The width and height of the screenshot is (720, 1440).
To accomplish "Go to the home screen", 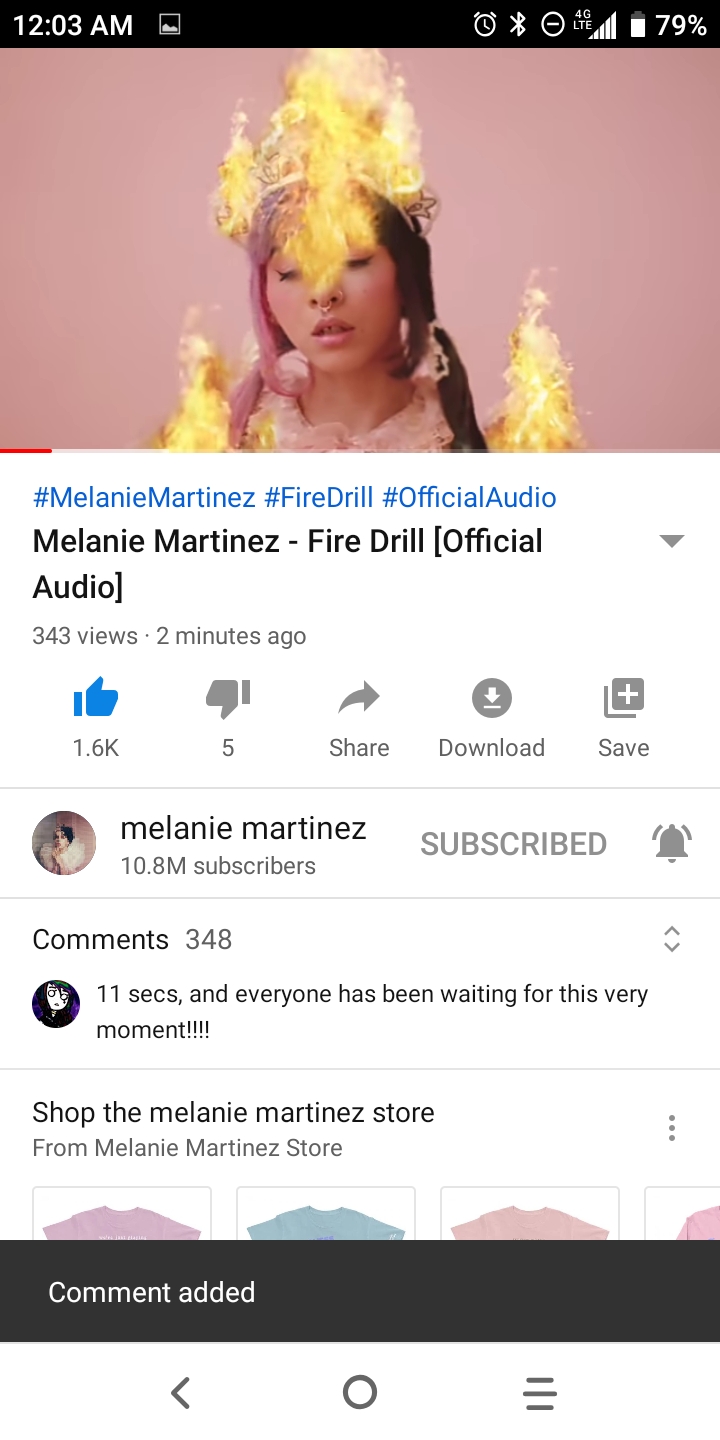I will (360, 1392).
